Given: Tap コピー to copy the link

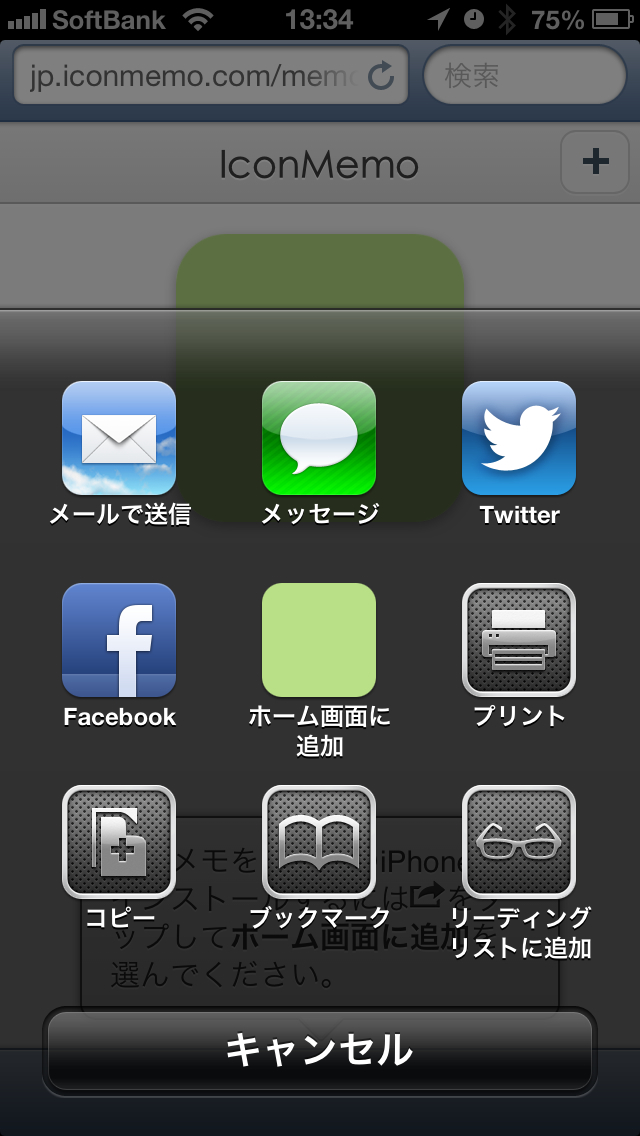Looking at the screenshot, I should click(119, 842).
